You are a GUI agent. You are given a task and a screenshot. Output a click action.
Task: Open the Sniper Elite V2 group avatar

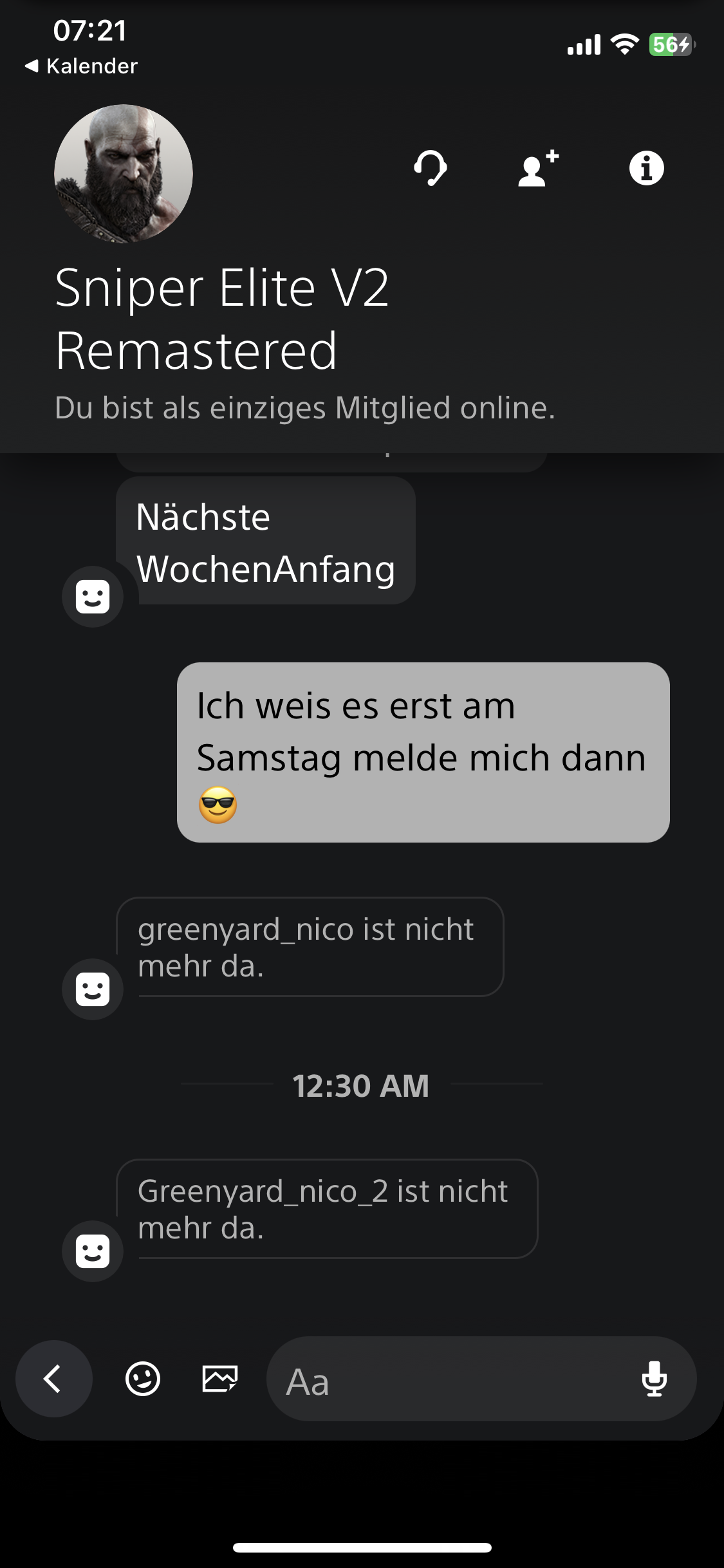(x=124, y=174)
